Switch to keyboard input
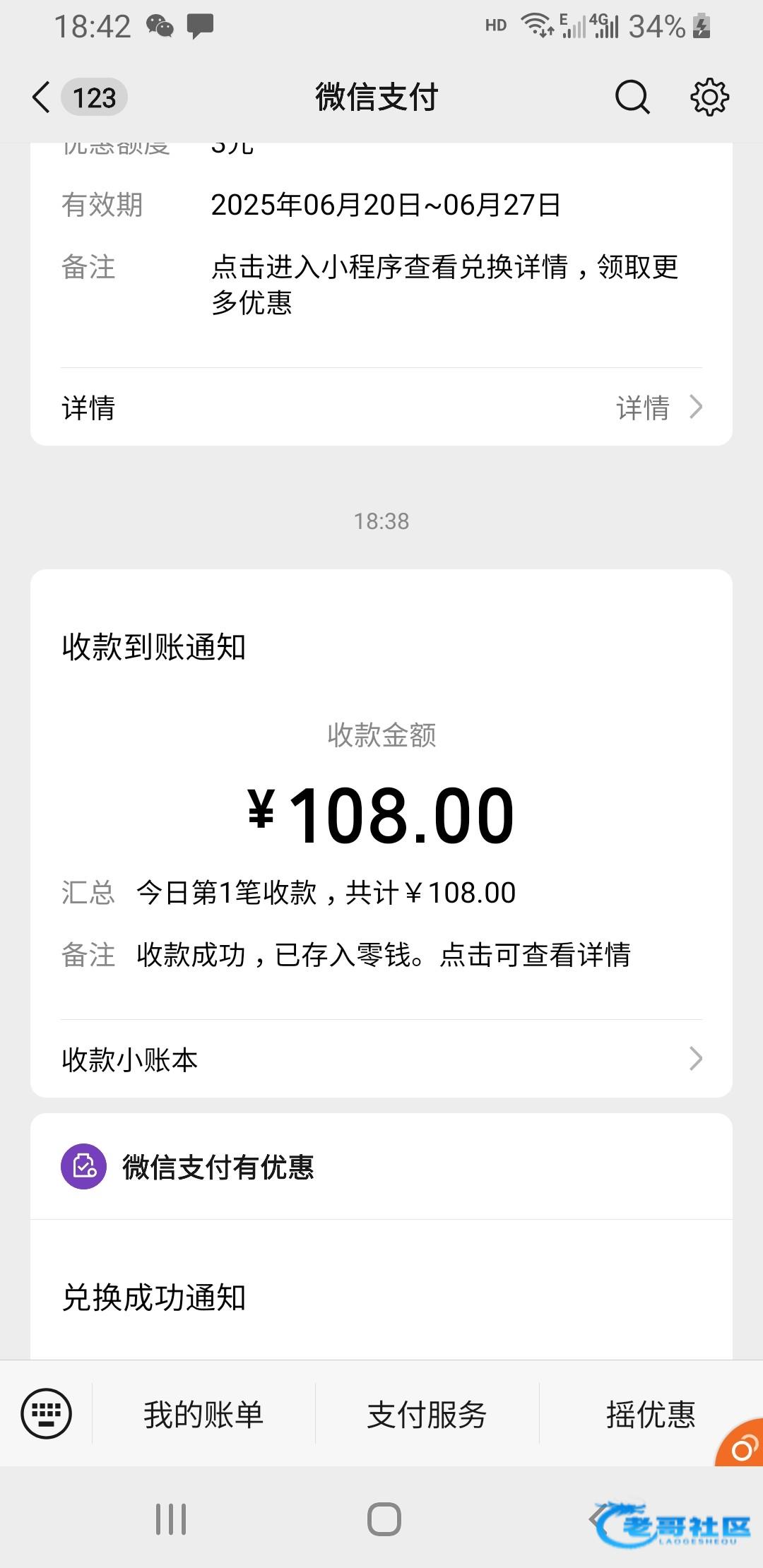Screen dimensions: 763x1568 coord(47,1413)
